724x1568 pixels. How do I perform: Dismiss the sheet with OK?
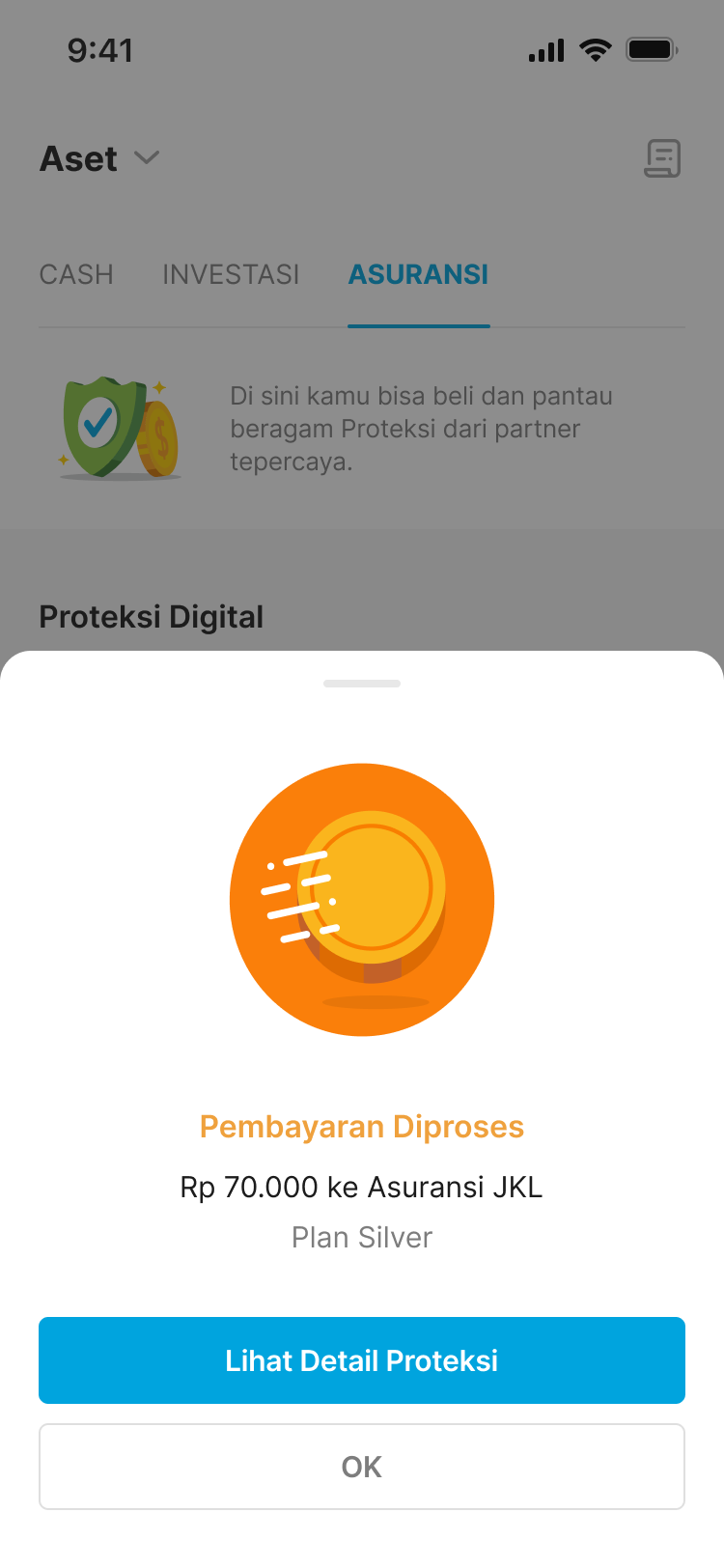point(362,1467)
